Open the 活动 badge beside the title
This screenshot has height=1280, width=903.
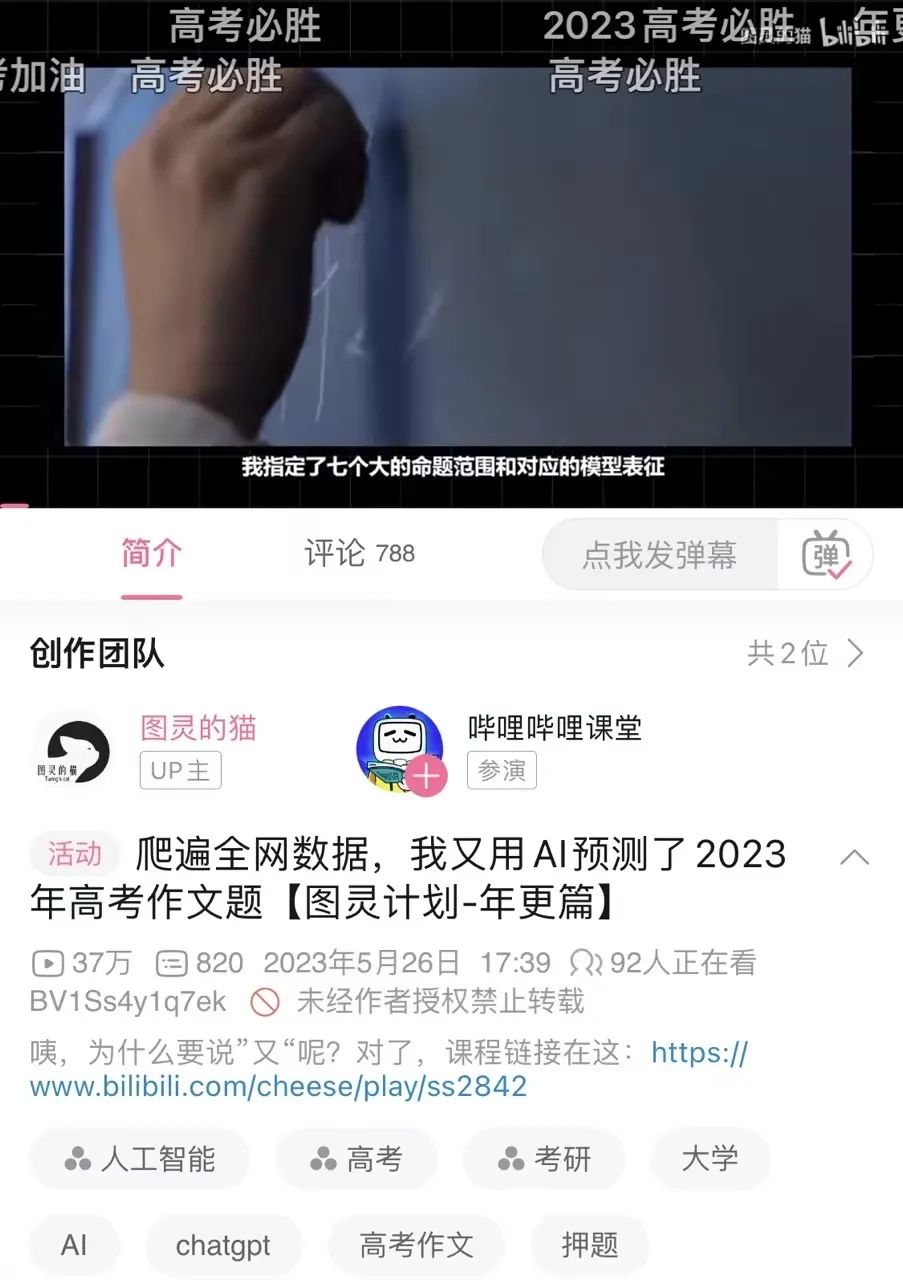pyautogui.click(x=75, y=855)
